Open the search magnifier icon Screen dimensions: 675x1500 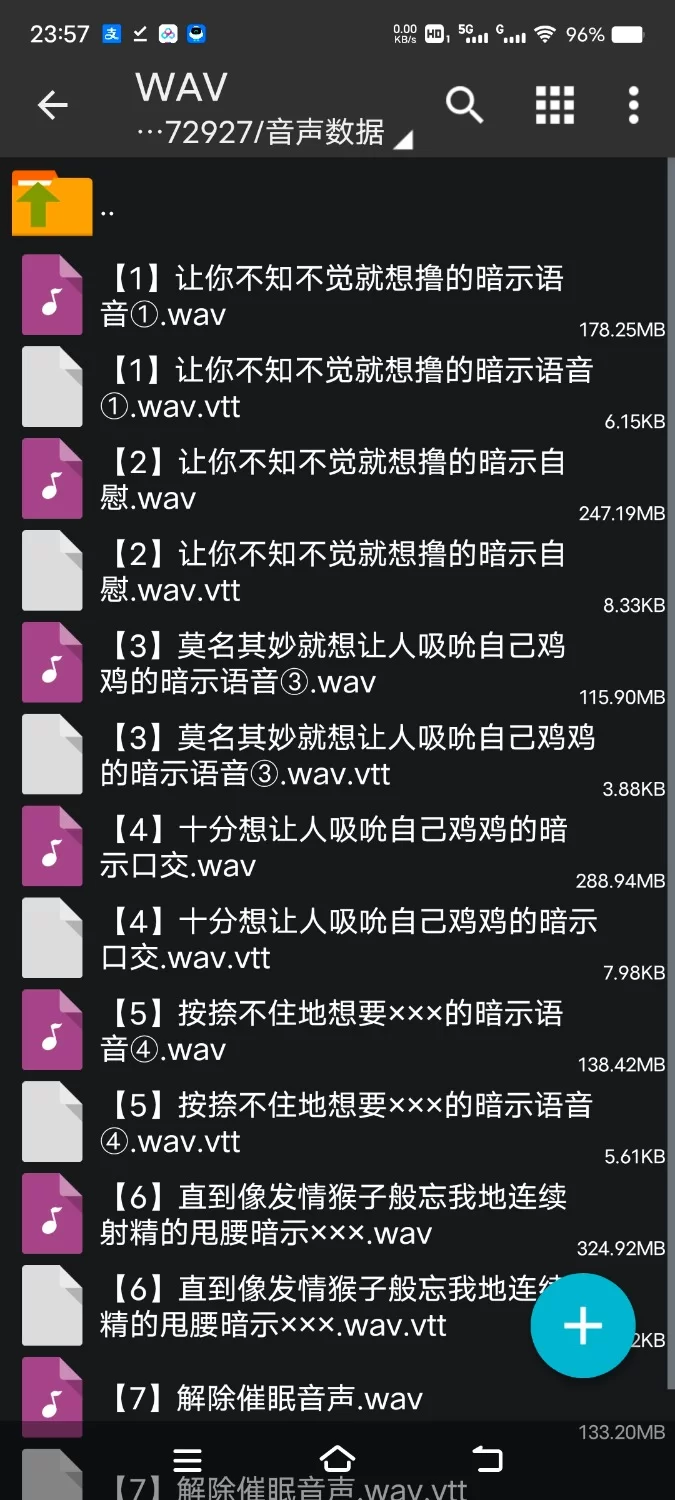(464, 105)
